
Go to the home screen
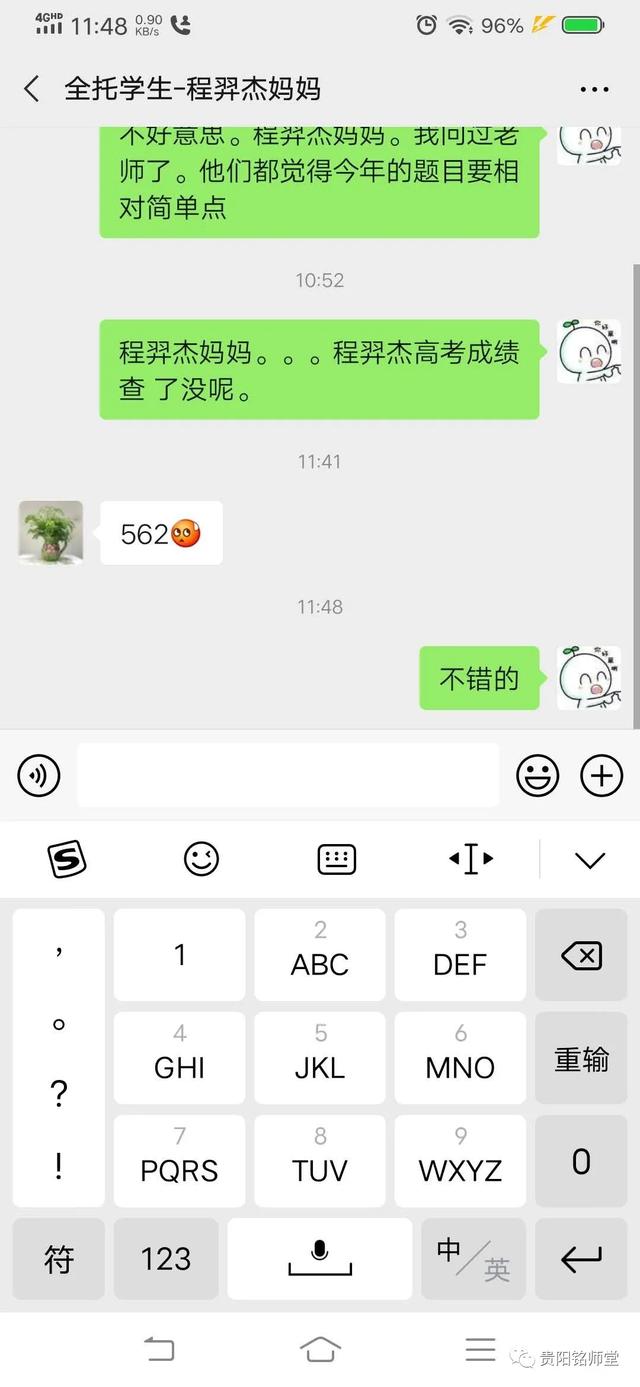click(x=320, y=1349)
